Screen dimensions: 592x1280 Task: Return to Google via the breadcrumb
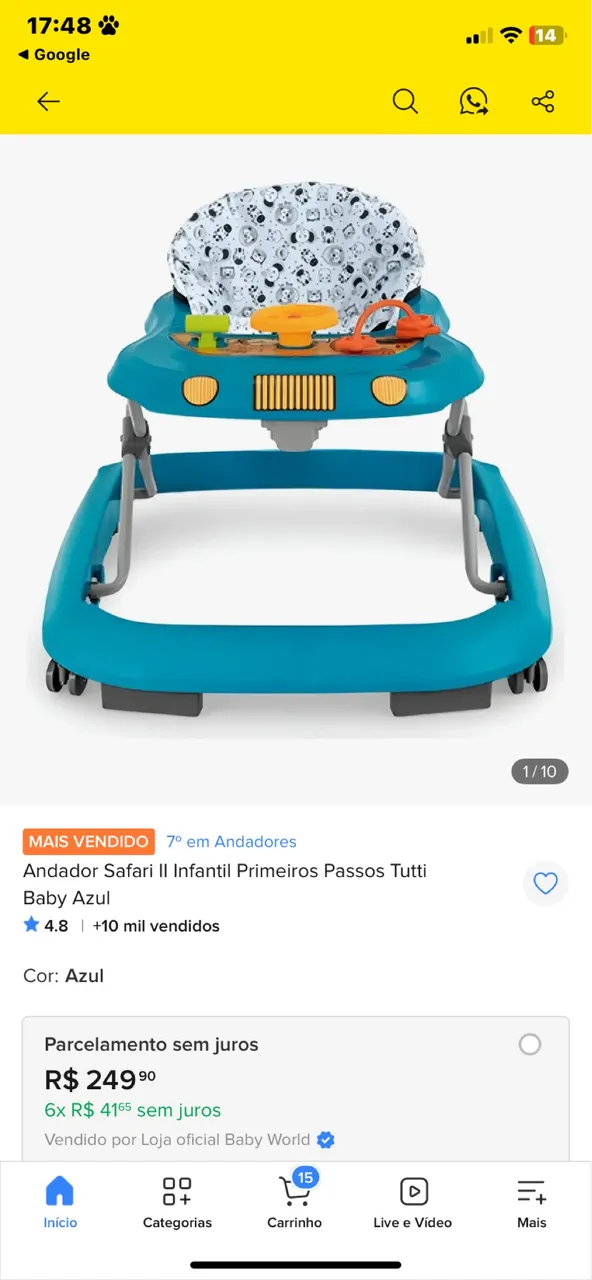click(54, 54)
